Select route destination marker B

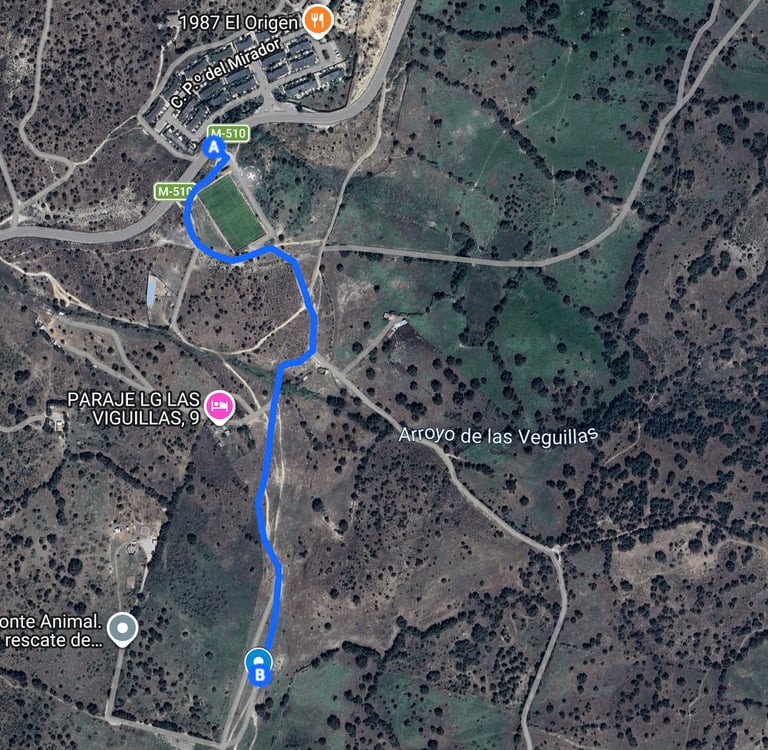(259, 667)
